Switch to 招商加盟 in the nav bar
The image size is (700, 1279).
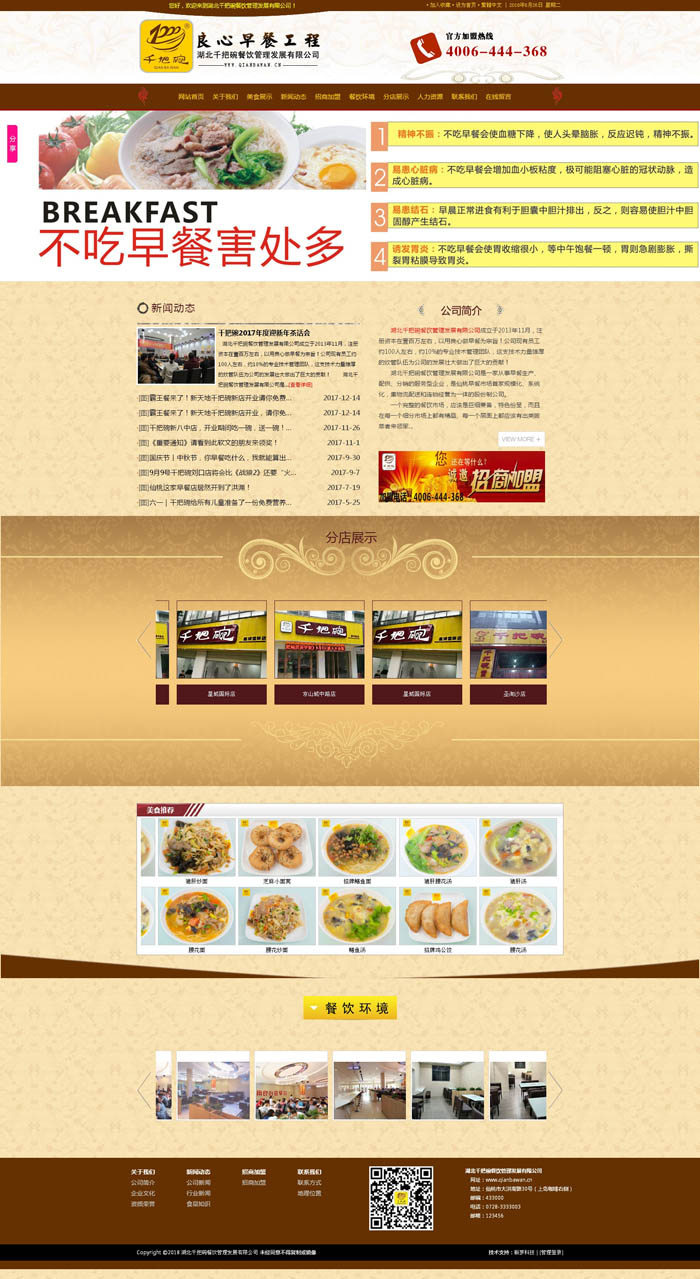tap(327, 97)
